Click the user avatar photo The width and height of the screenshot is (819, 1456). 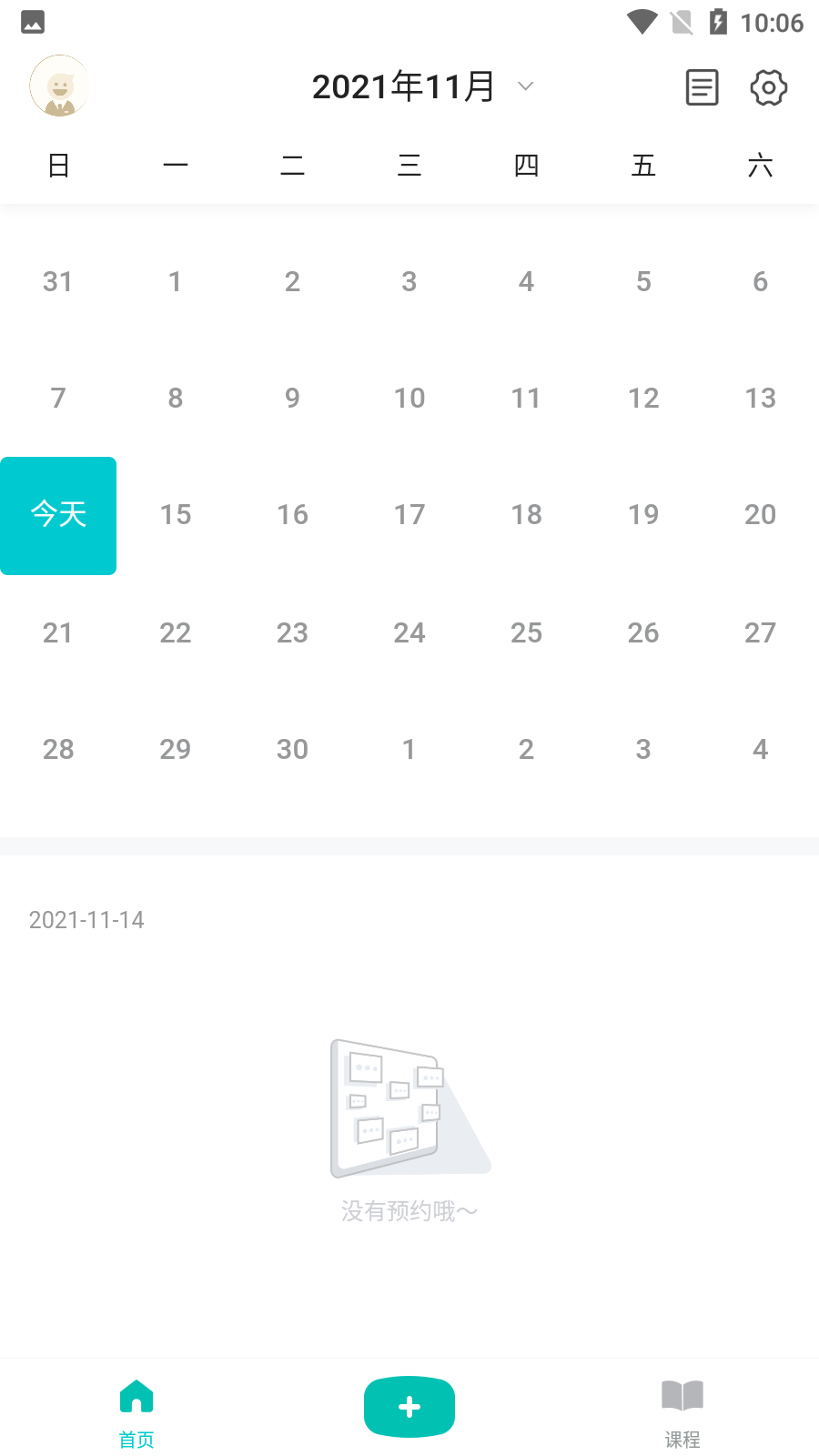(x=59, y=86)
